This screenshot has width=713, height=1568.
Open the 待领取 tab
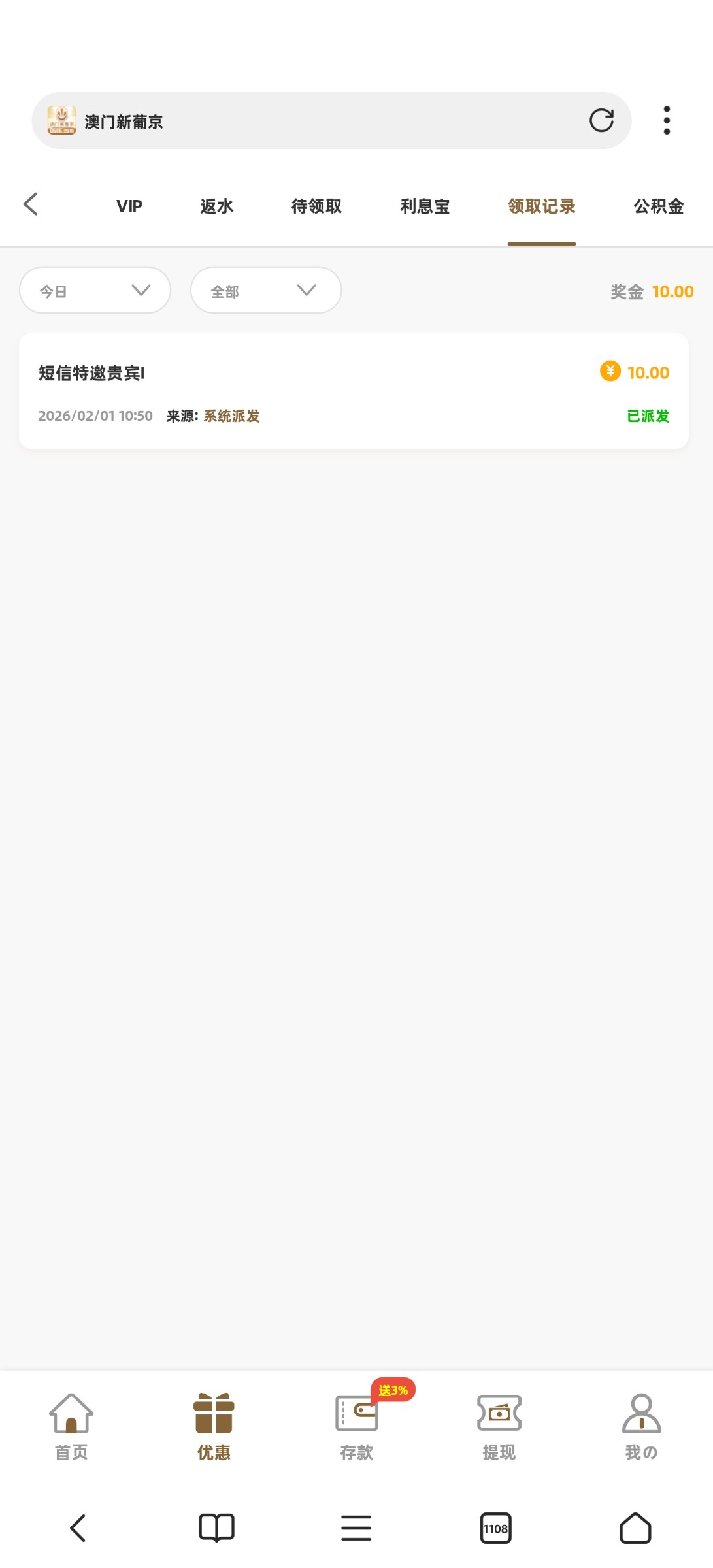click(316, 206)
